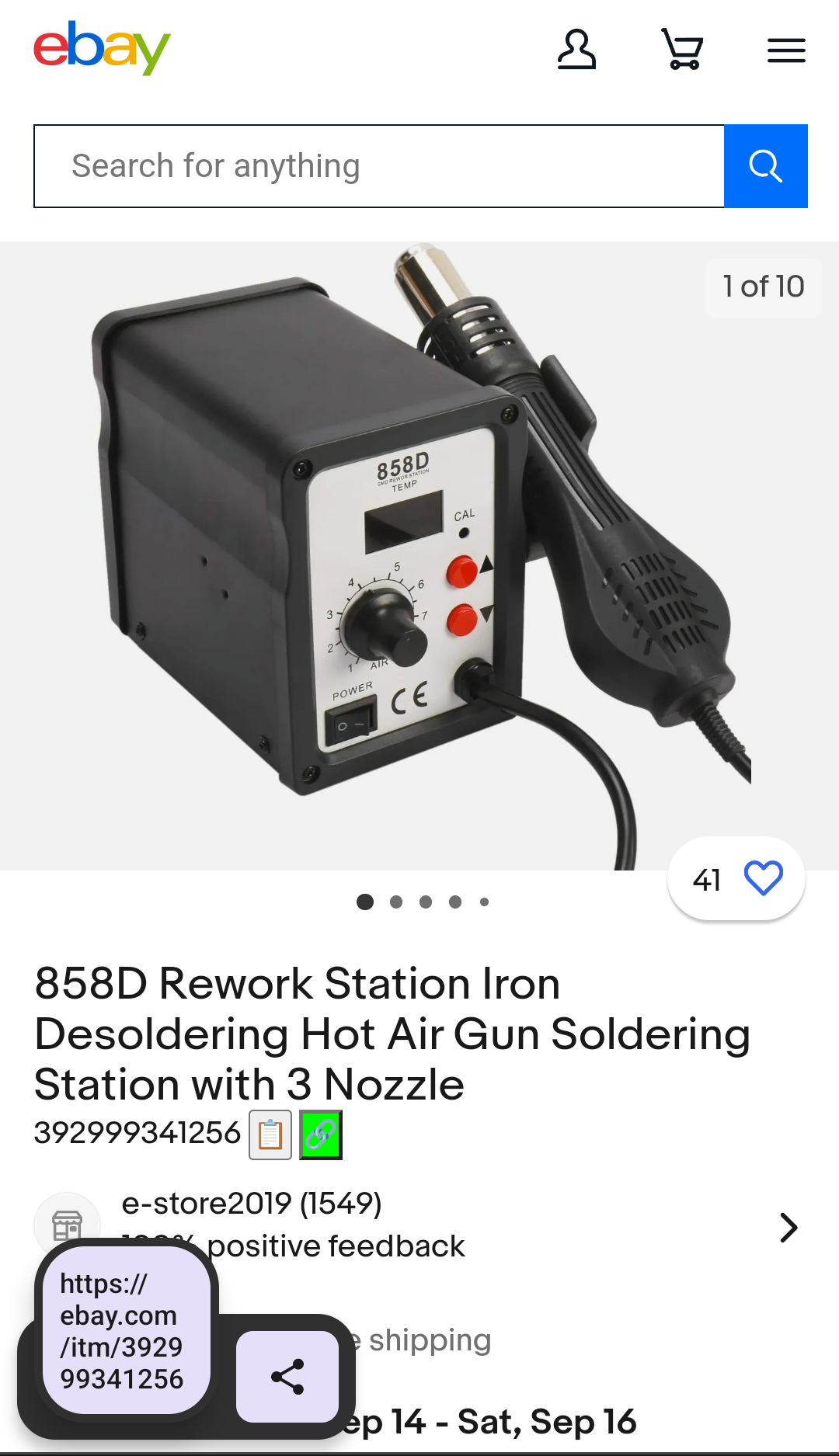The height and width of the screenshot is (1456, 839).
Task: Tap the Search for anything field
Action: point(379,166)
